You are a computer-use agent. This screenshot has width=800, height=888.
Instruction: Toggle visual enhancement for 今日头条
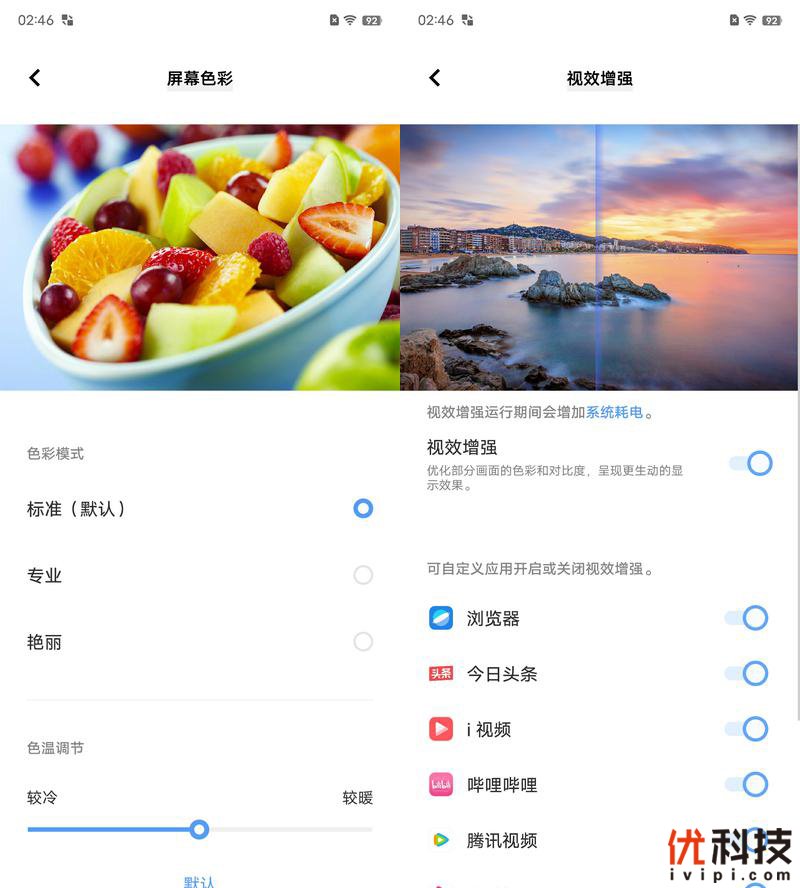pyautogui.click(x=747, y=673)
